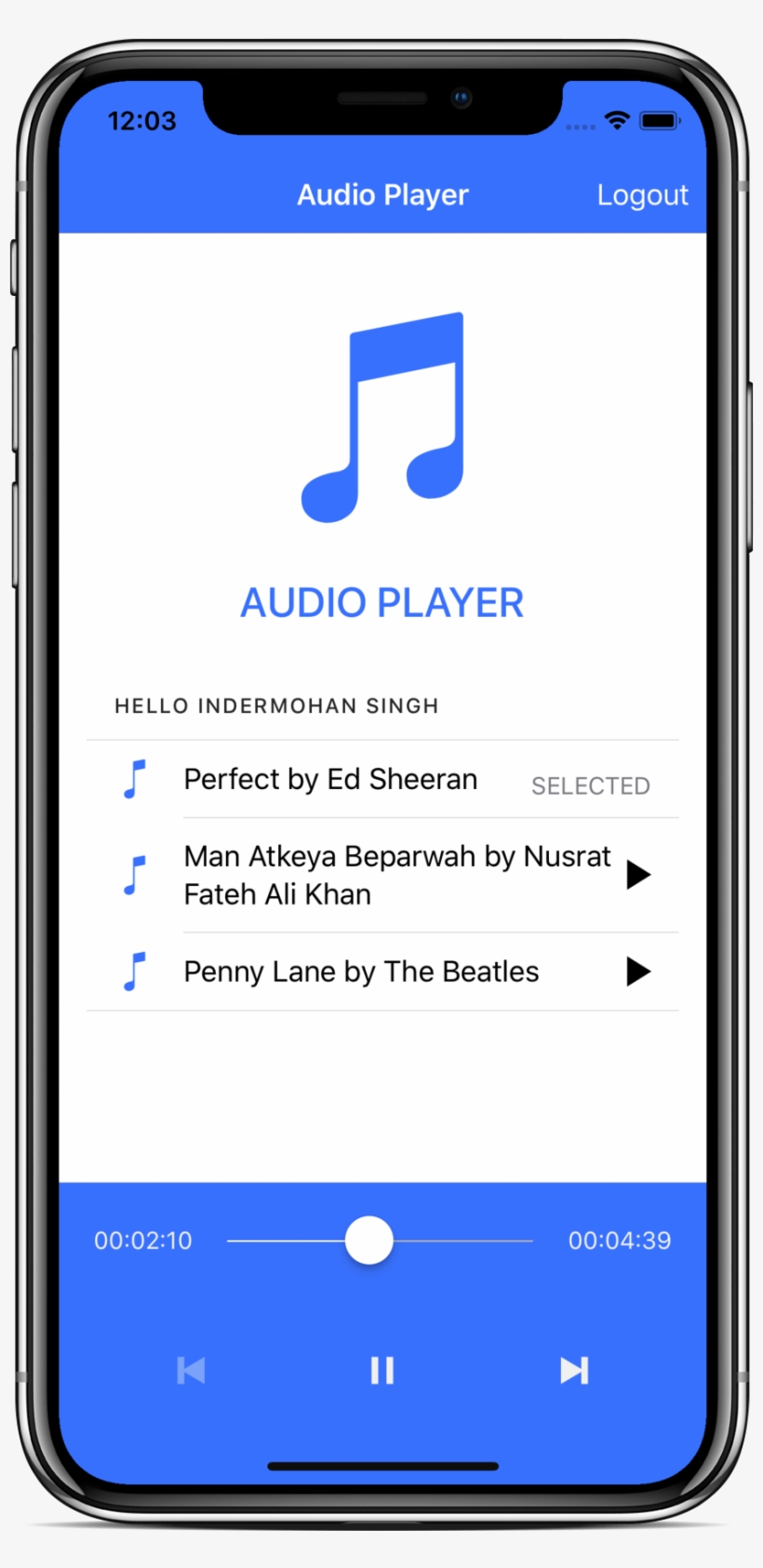Viewport: 763px width, 1568px height.
Task: Select the Perfect by Ed Sheeran list item
Action: pyautogui.click(x=330, y=779)
